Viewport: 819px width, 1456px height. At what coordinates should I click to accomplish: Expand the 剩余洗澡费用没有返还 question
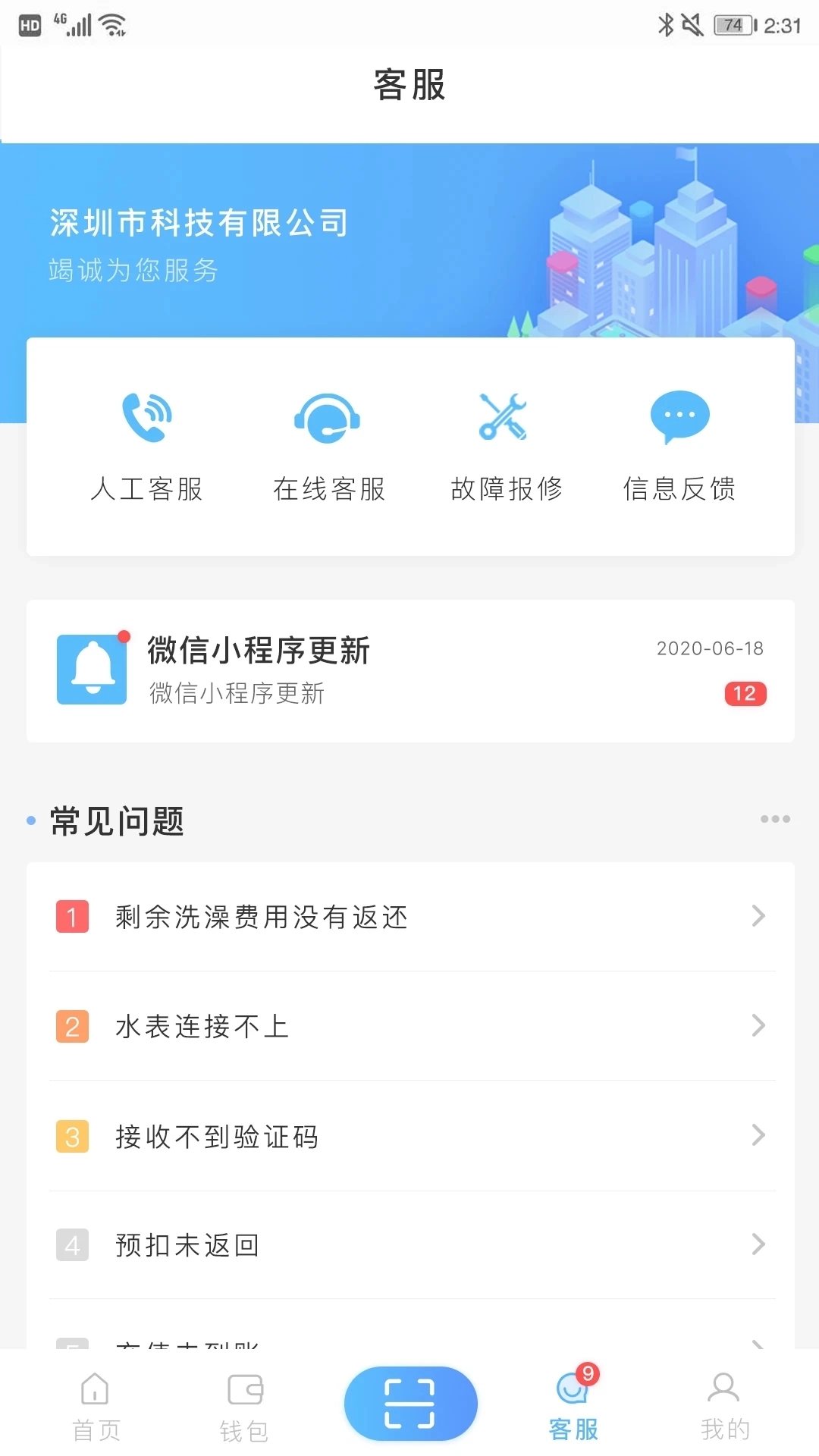409,918
